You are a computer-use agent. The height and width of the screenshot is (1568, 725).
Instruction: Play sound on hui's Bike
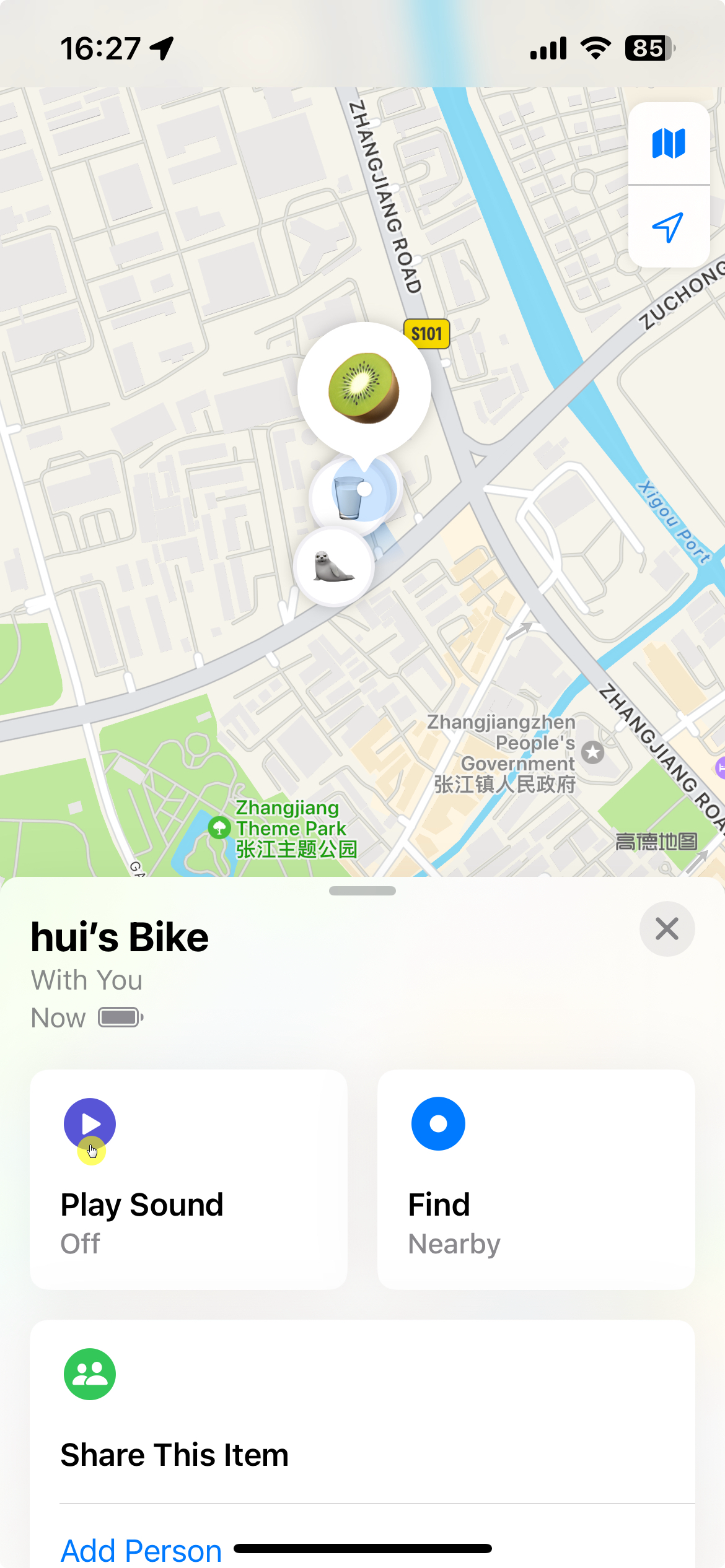pos(188,1179)
